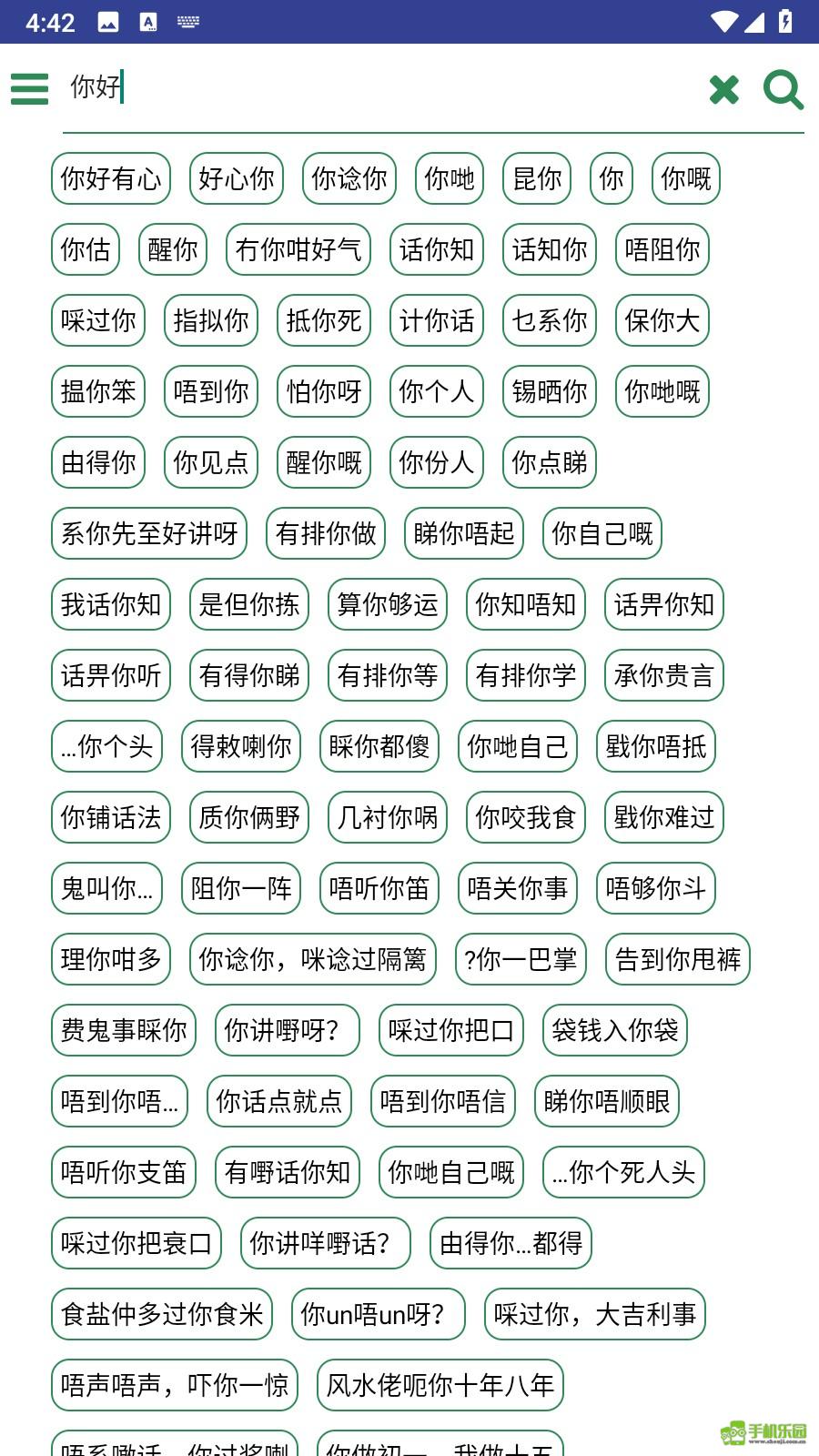Tap the 风水佬呃你十年八年 chip
The image size is (819, 1456).
[440, 1385]
